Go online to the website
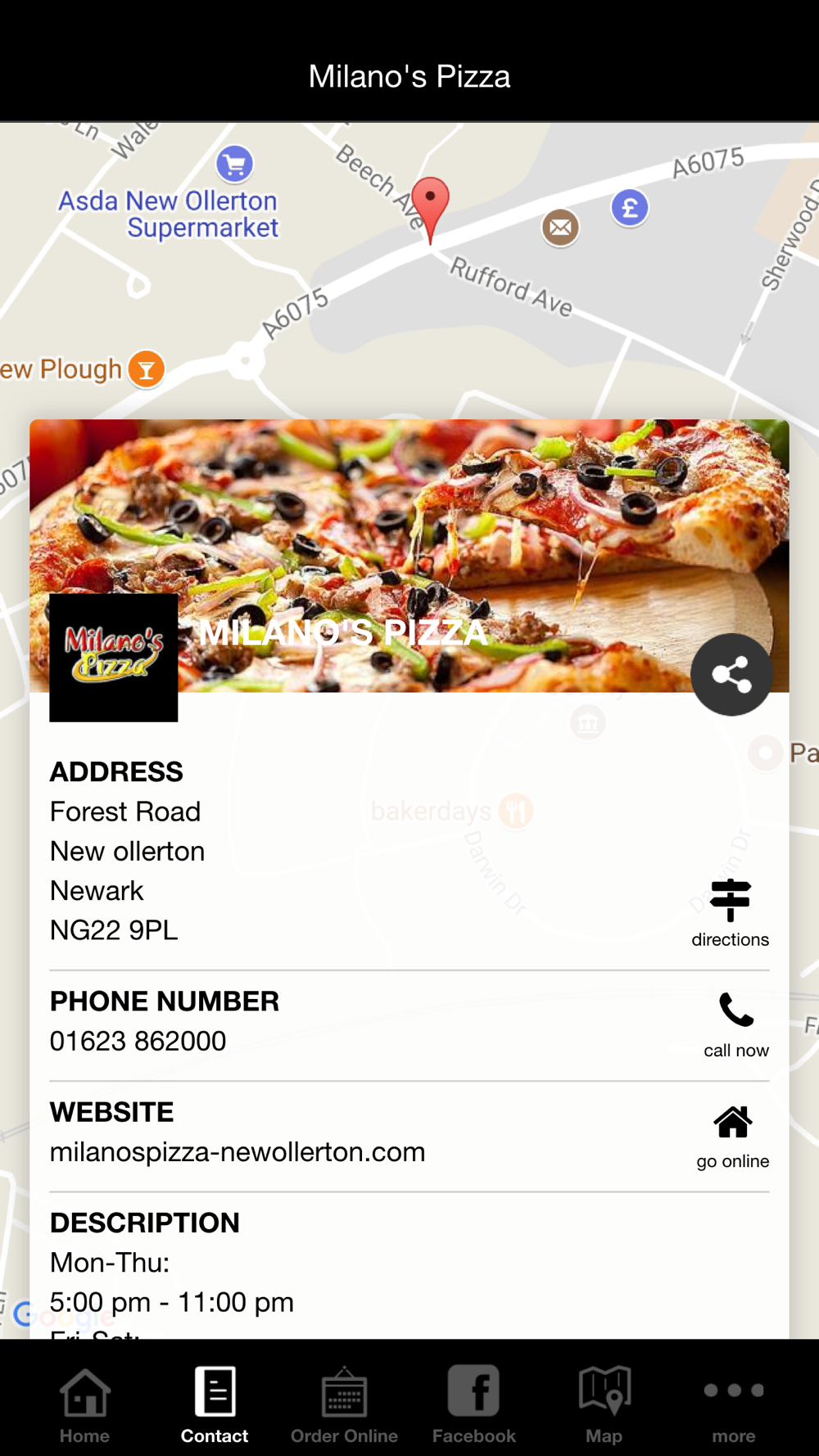Screen dimensions: 819x1456 (x=732, y=1136)
